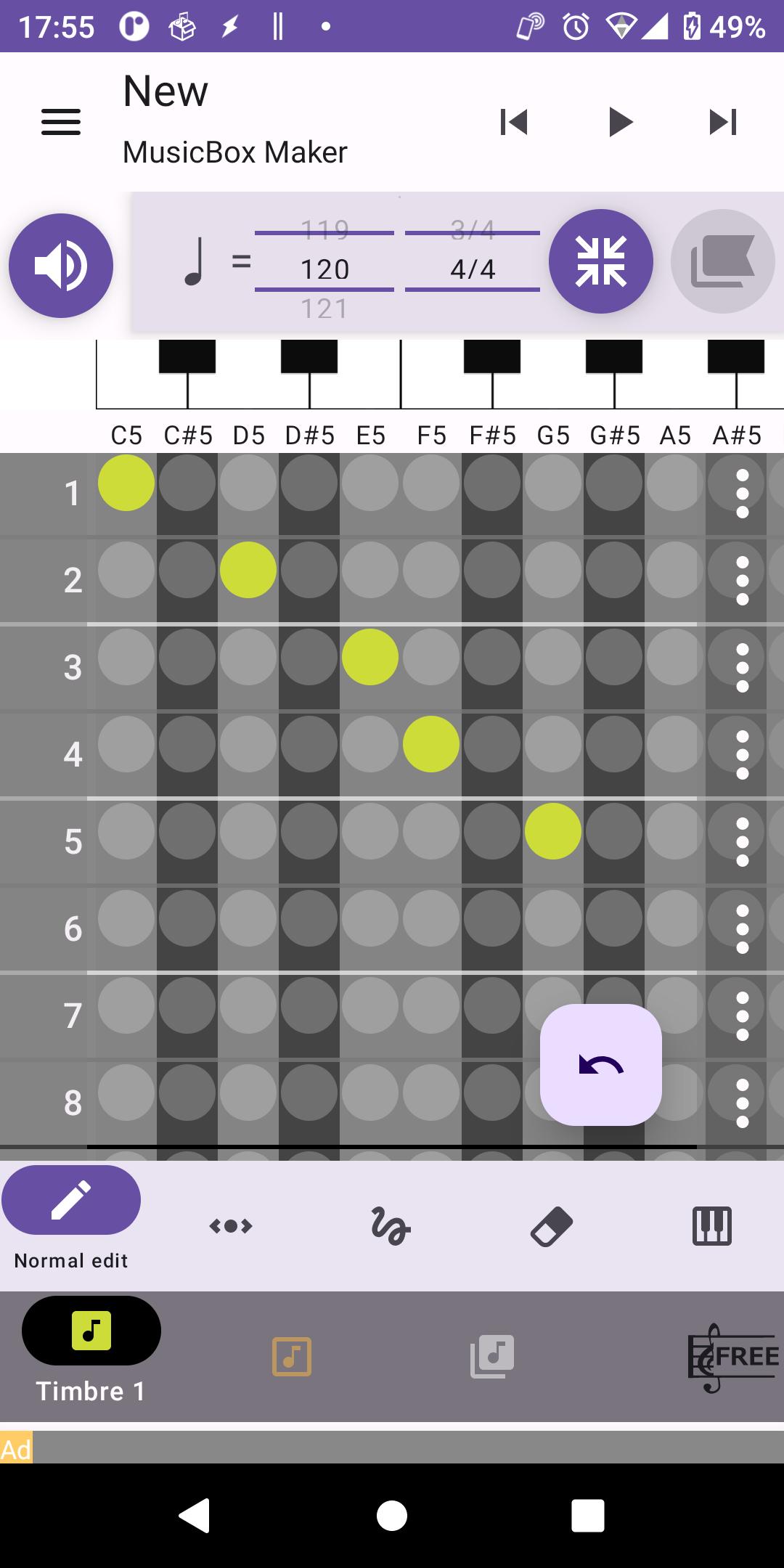
Task: Skip back to the beginning
Action: tap(514, 122)
